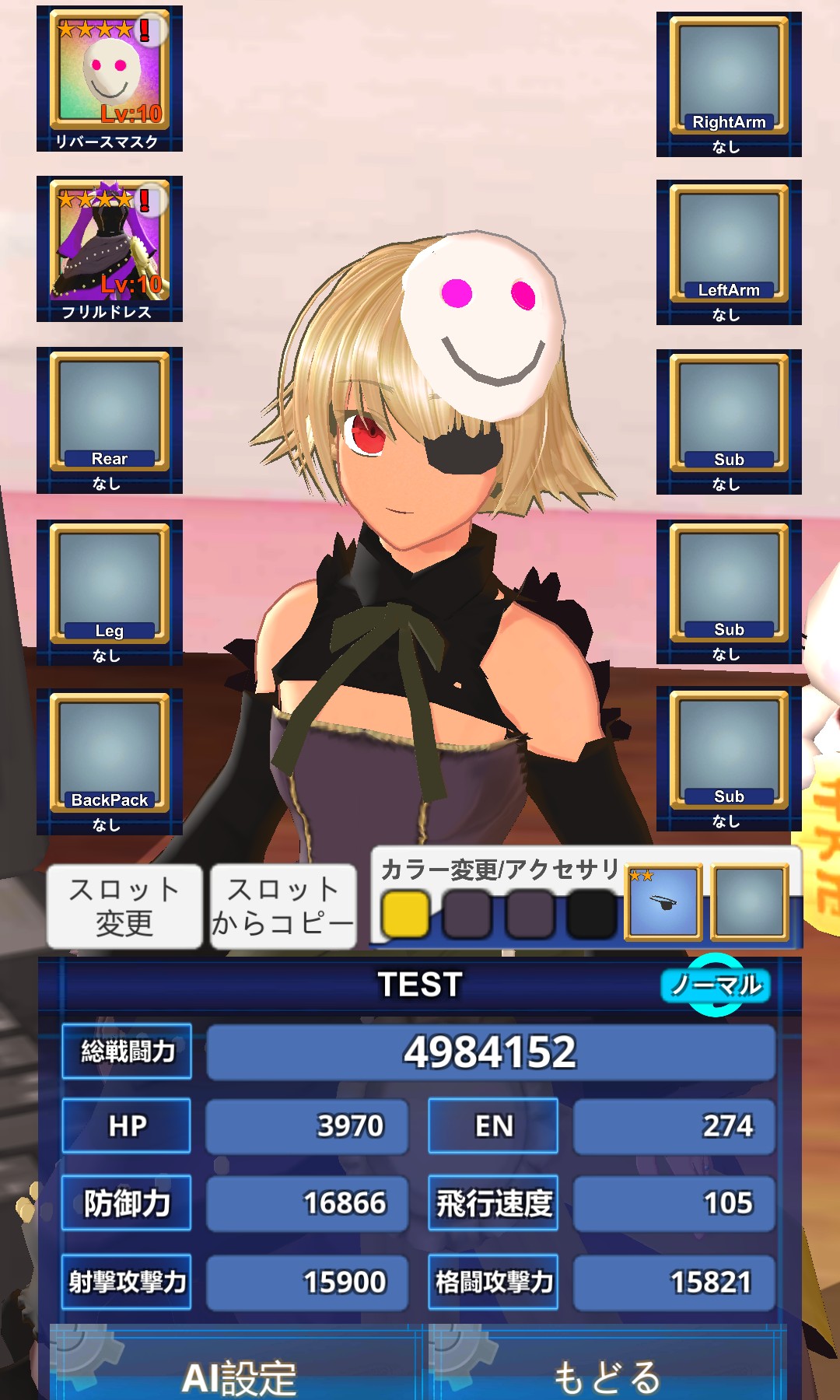This screenshot has width=840, height=1400.
Task: Go back with もどる
Action: (607, 1375)
